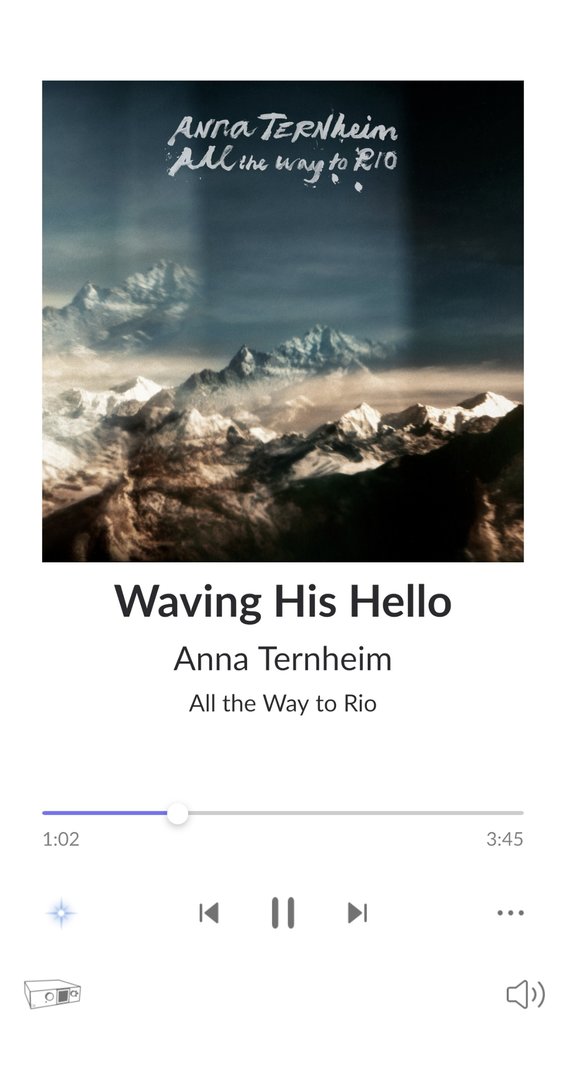566x1080 pixels.
Task: Tap the playback progress bar to seek
Action: 283,813
